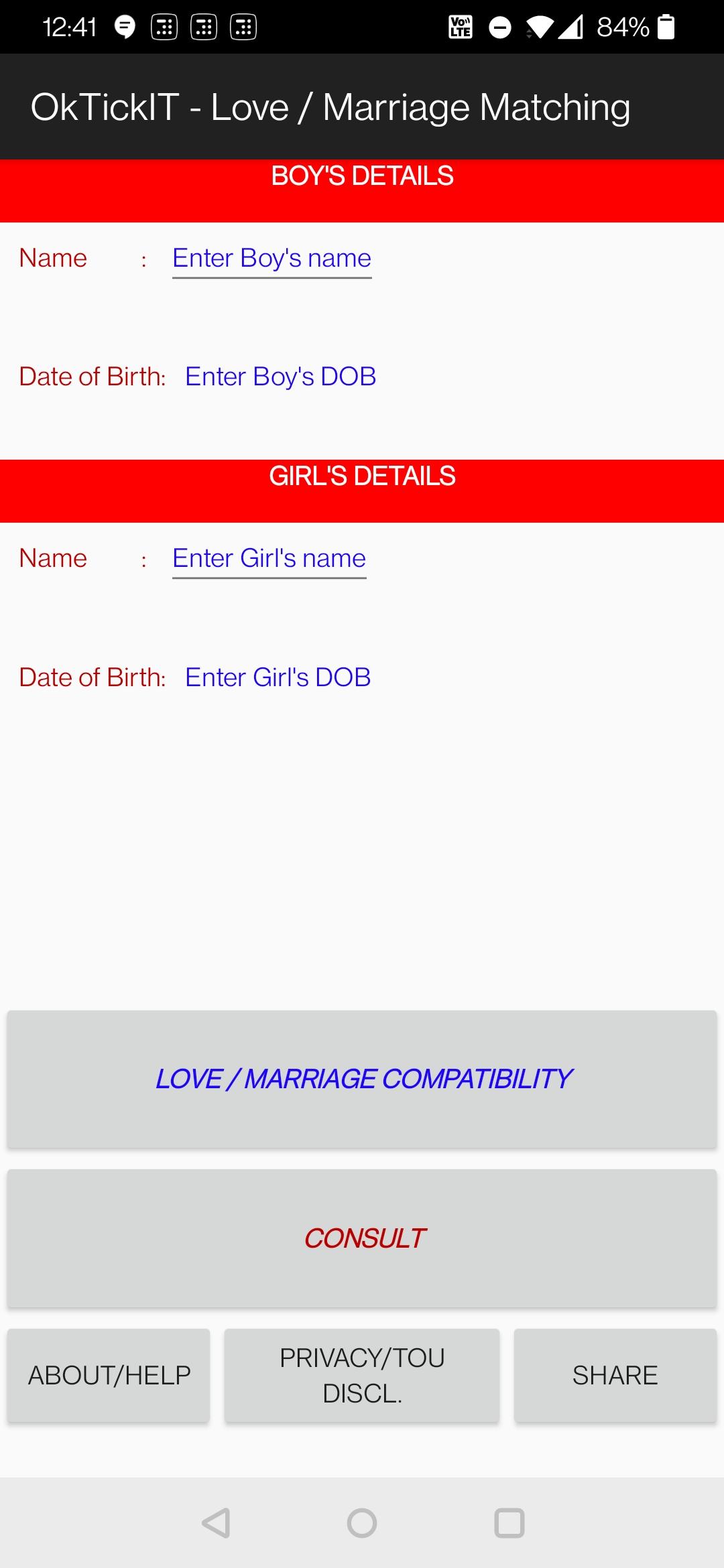Viewport: 724px width, 1568px height.
Task: View Privacy/TOU Discl.
Action: point(362,1376)
